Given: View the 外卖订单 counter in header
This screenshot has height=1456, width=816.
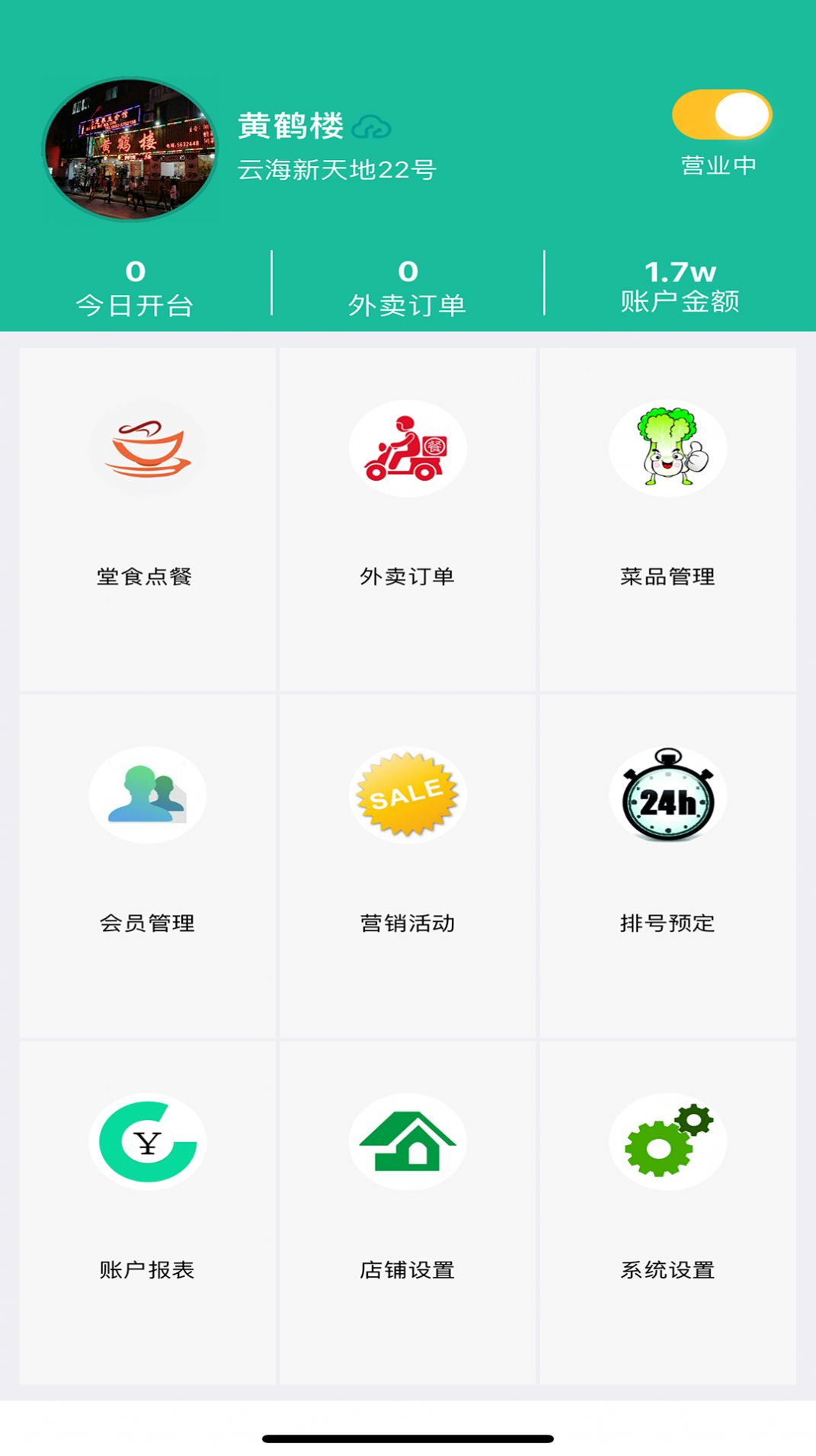Looking at the screenshot, I should (408, 286).
